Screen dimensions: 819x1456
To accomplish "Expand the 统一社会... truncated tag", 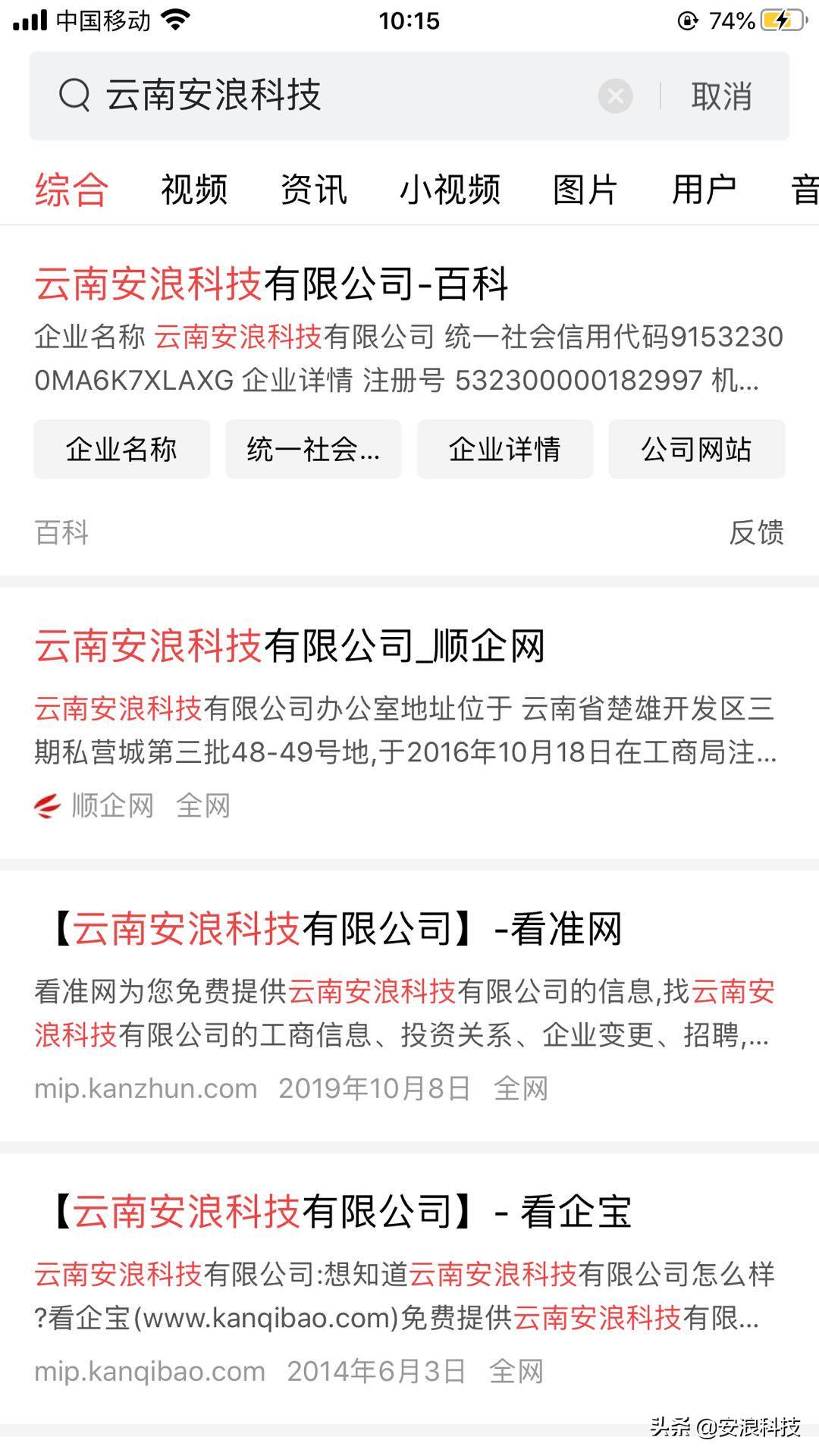I will click(x=313, y=449).
